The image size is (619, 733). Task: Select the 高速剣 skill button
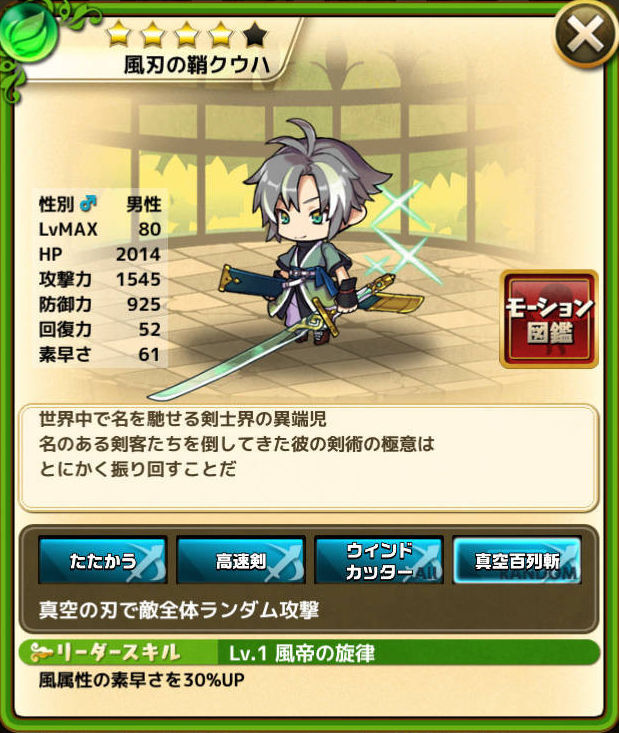click(240, 561)
